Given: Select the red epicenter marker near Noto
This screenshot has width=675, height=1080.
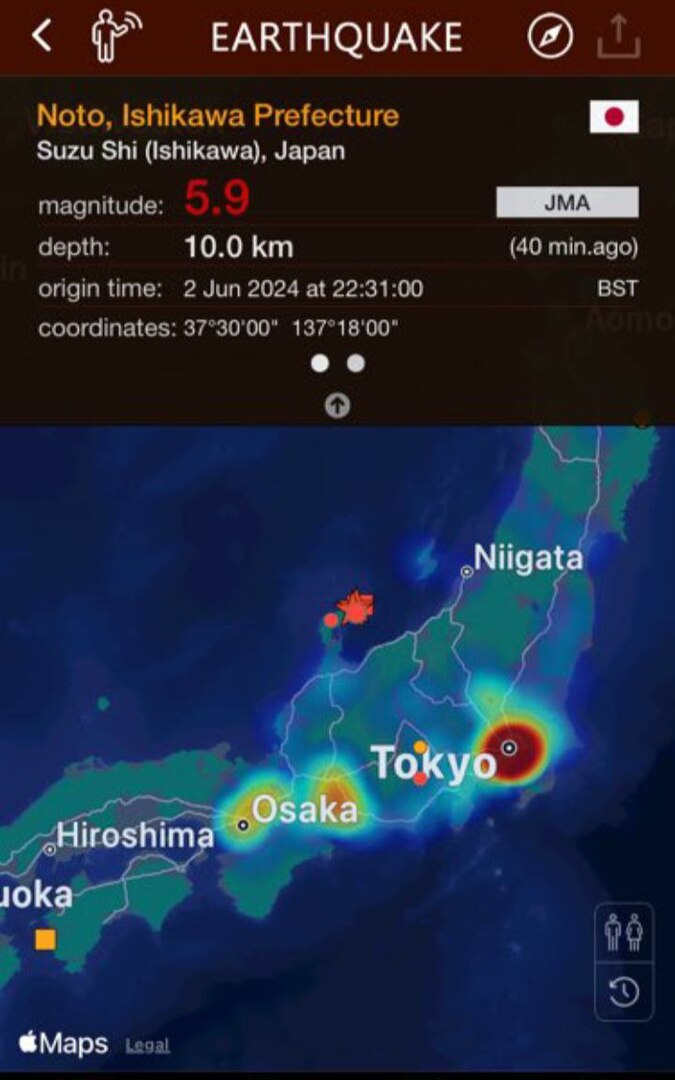Looking at the screenshot, I should (x=355, y=607).
